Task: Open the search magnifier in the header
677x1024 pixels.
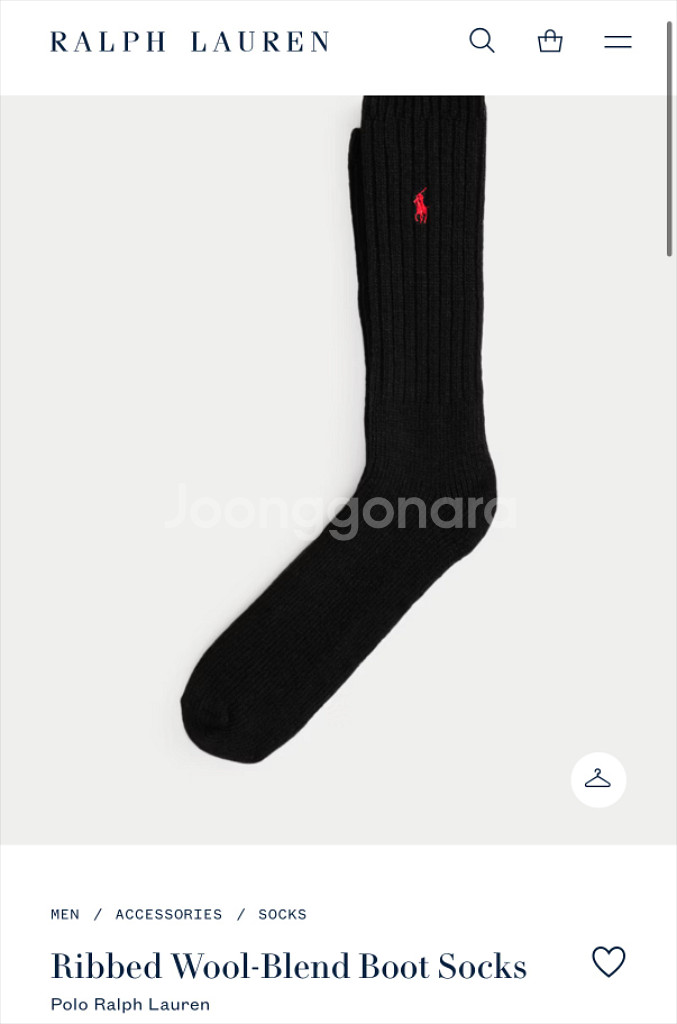Action: [482, 41]
